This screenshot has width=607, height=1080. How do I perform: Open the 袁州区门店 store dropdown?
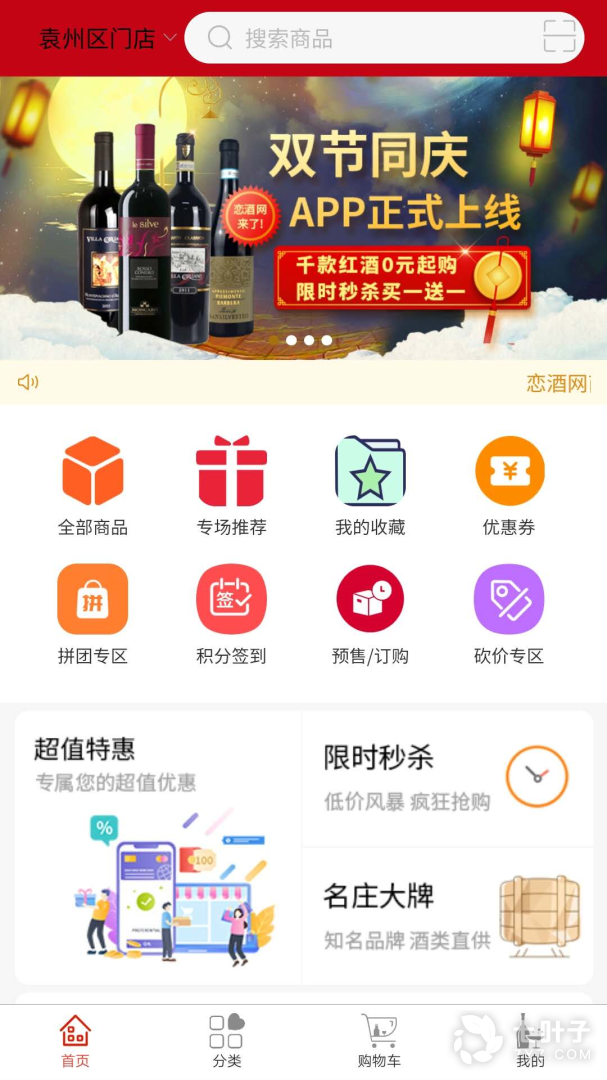[107, 39]
